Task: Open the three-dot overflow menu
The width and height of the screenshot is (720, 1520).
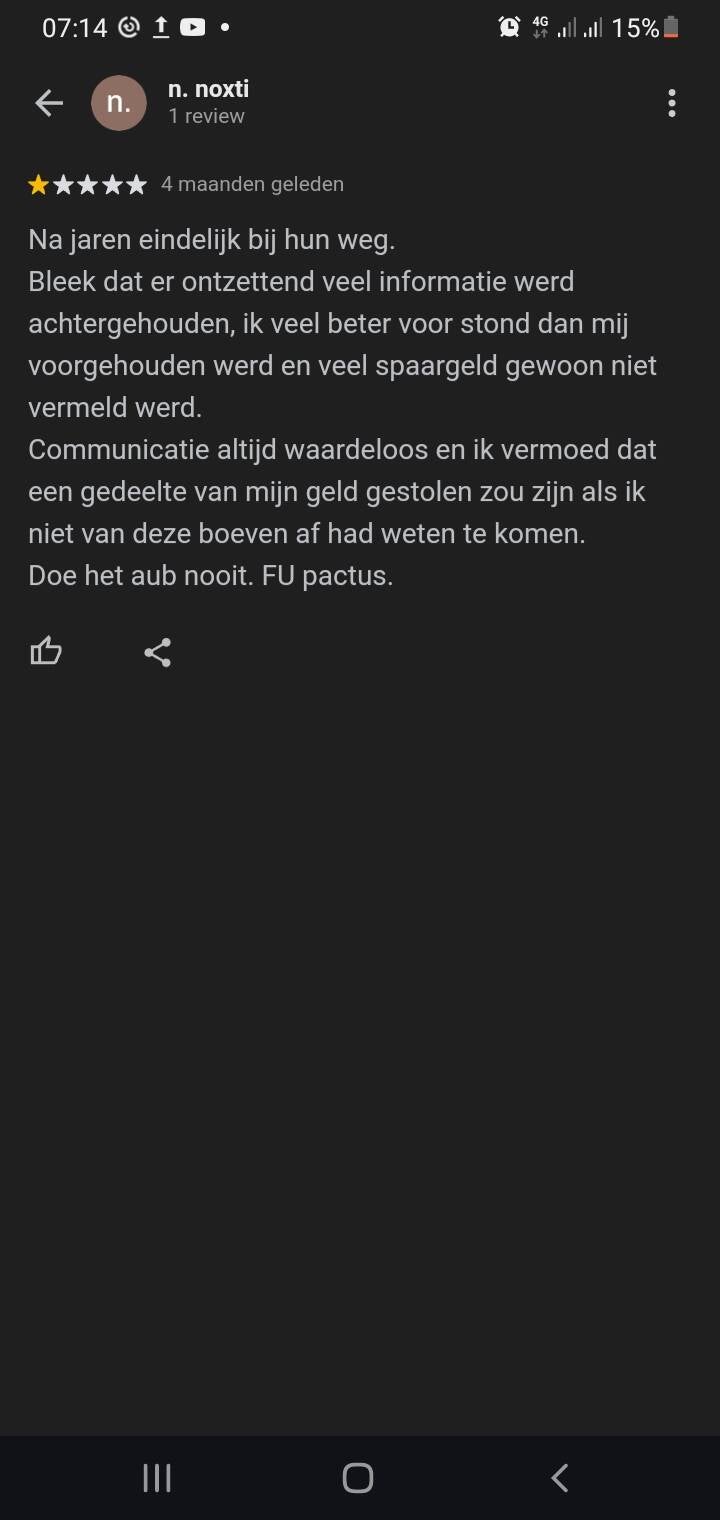Action: (672, 103)
